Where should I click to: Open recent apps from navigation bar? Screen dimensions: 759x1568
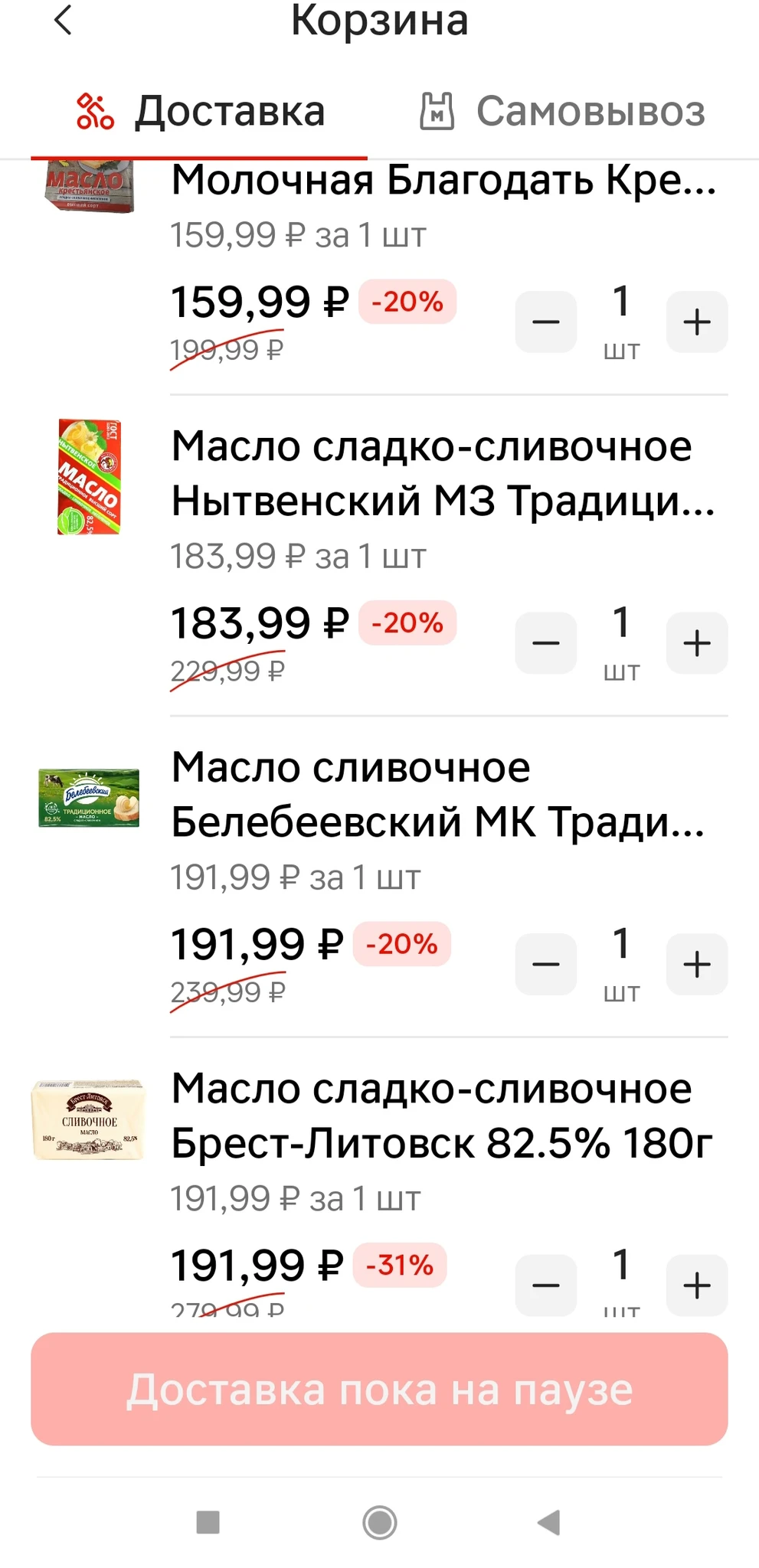pyautogui.click(x=208, y=1522)
